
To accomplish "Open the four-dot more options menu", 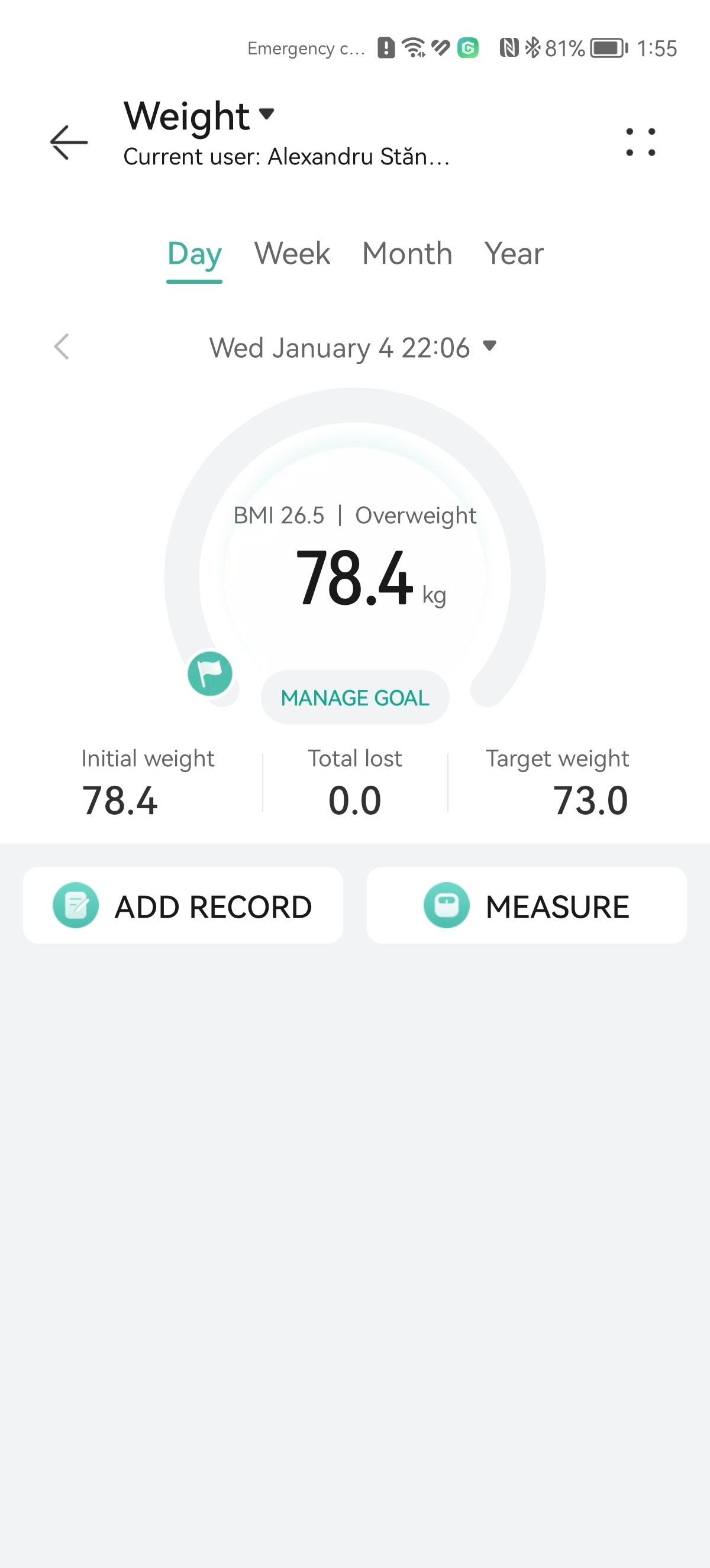I will (641, 142).
